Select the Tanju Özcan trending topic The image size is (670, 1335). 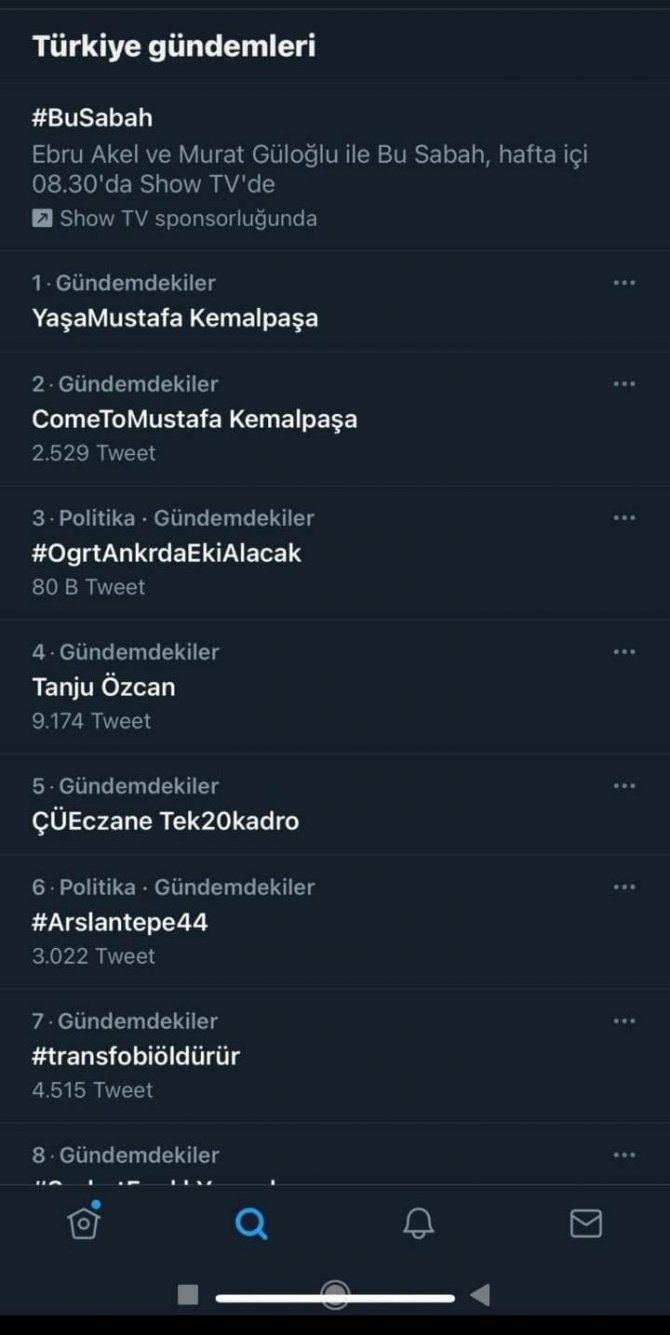click(103, 687)
